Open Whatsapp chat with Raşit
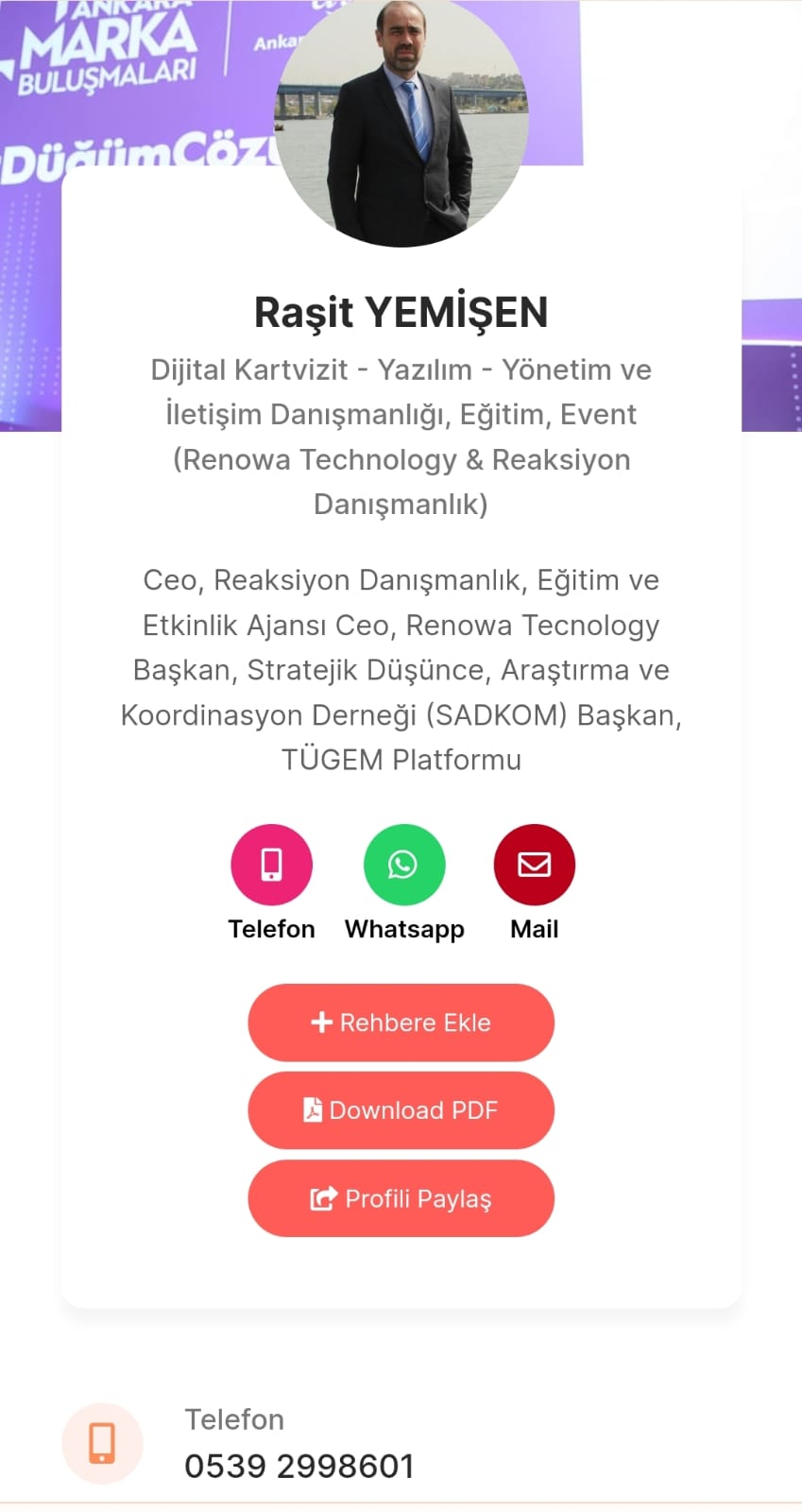The height and width of the screenshot is (1512, 802). [404, 865]
